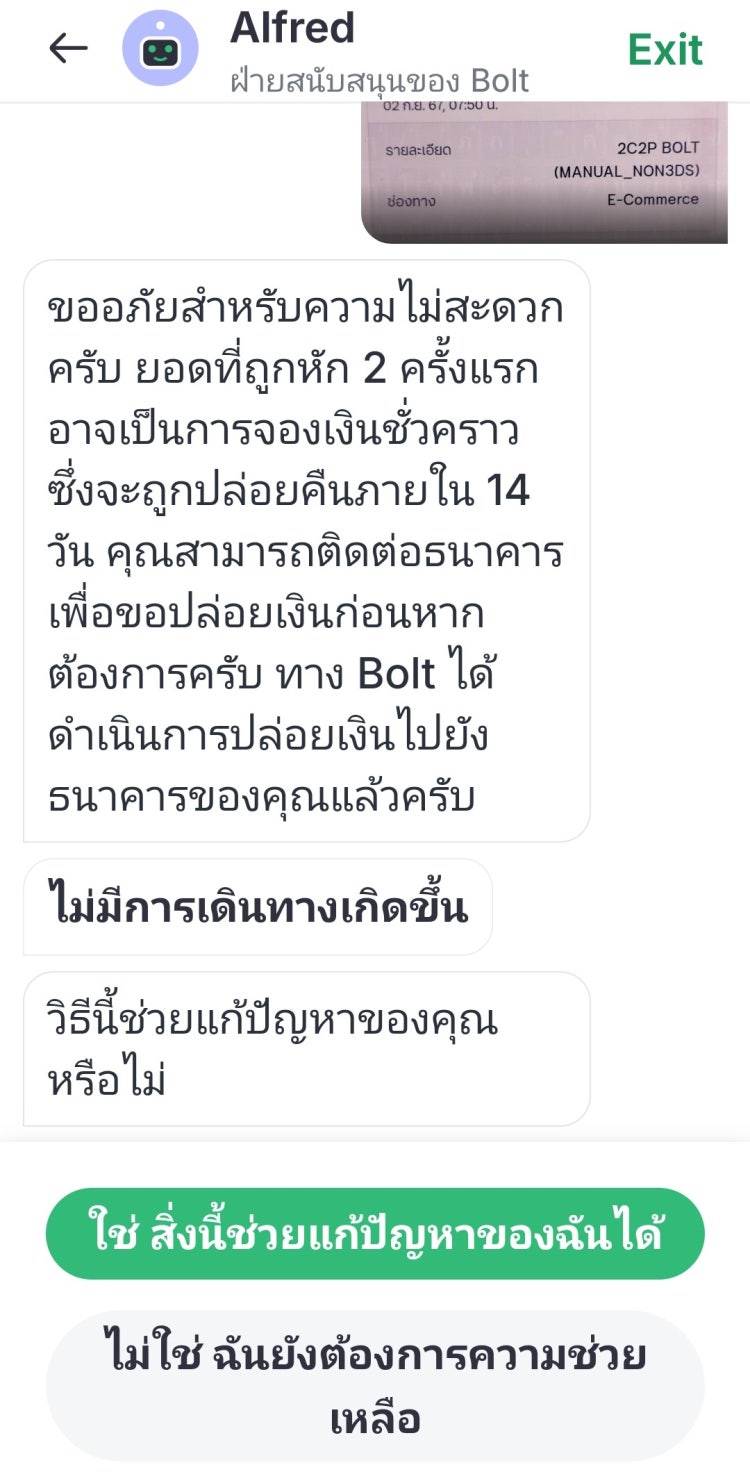
Task: Exit the Alfred support chat
Action: [665, 49]
